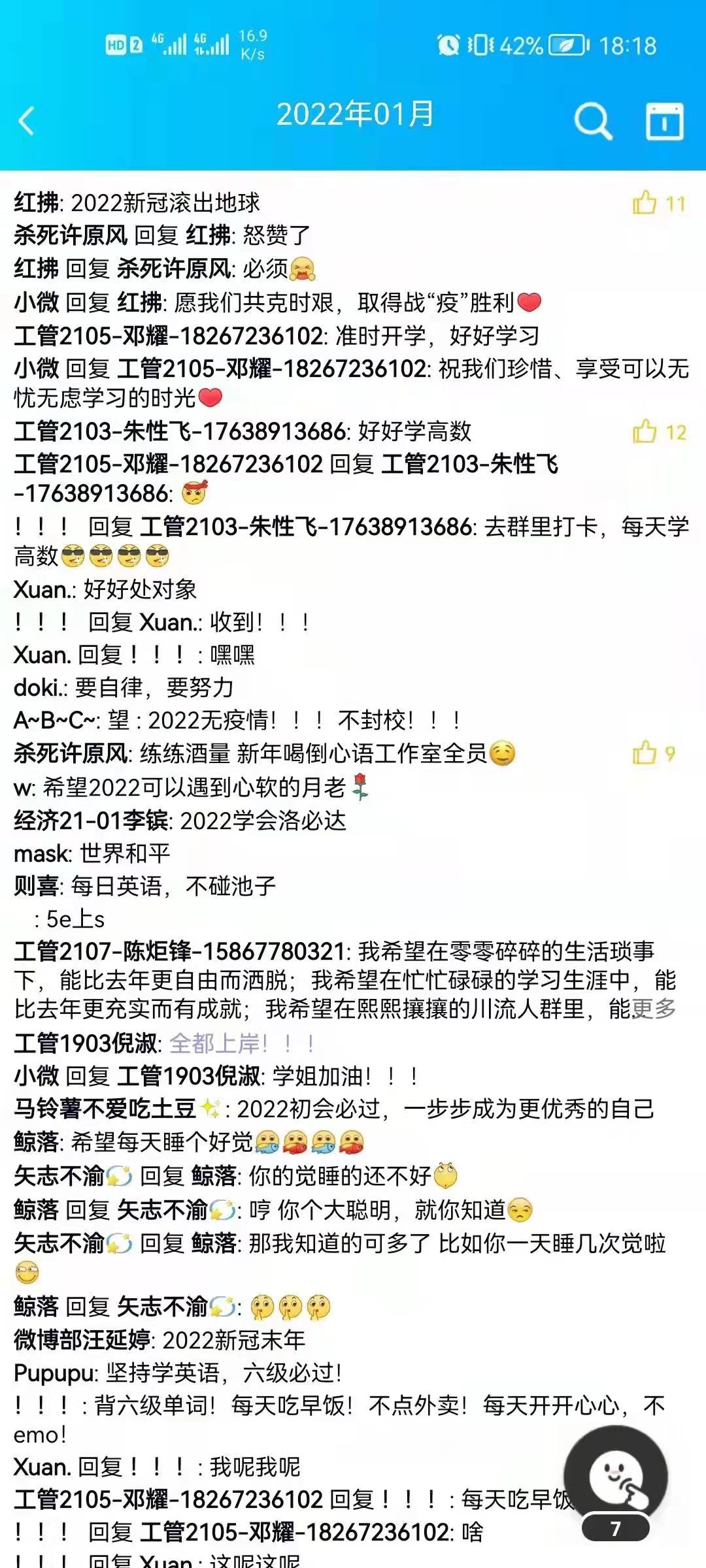This screenshot has width=706, height=1568.
Task: Reply to 微博部汪延婷's comment 2022新冠末年
Action: pyautogui.click(x=233, y=1340)
